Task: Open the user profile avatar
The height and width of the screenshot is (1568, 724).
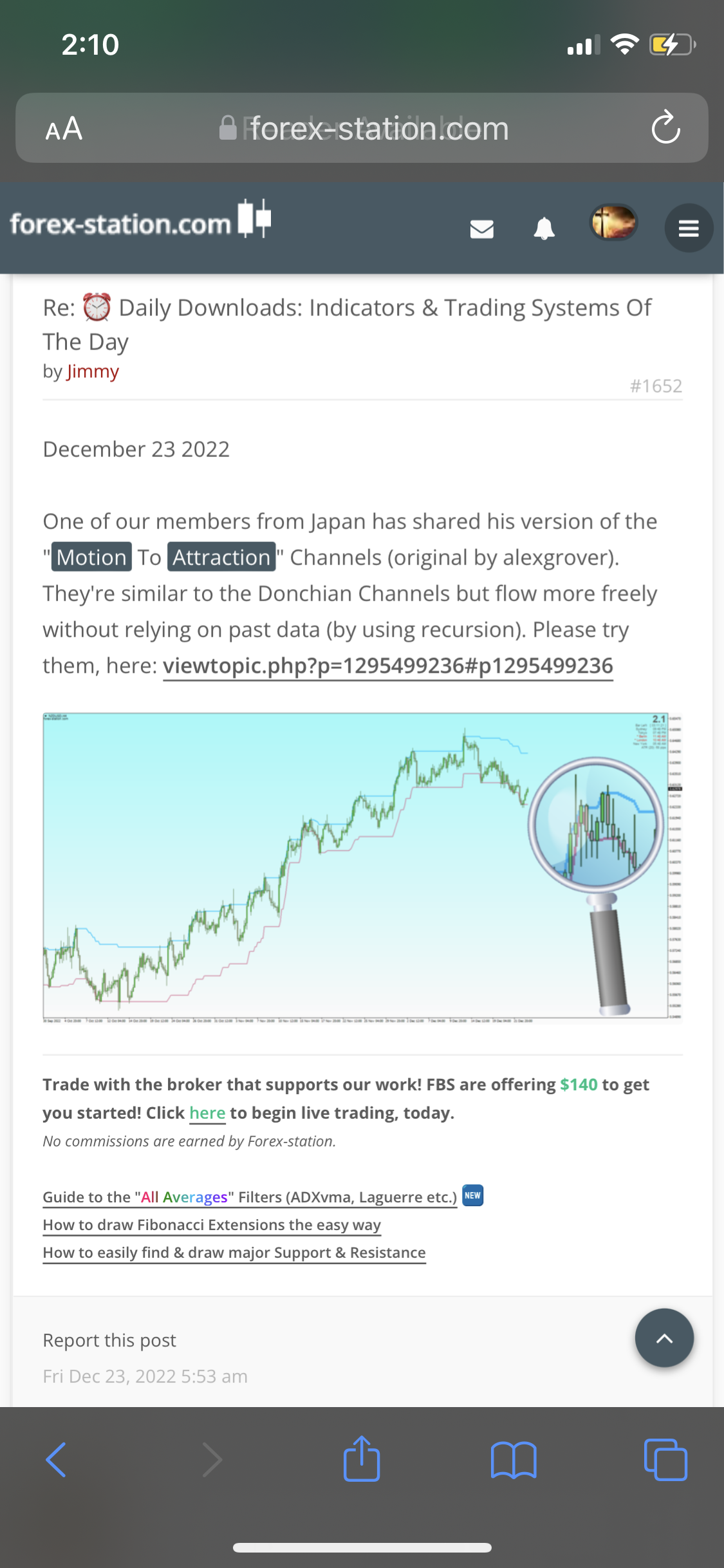Action: 614,223
